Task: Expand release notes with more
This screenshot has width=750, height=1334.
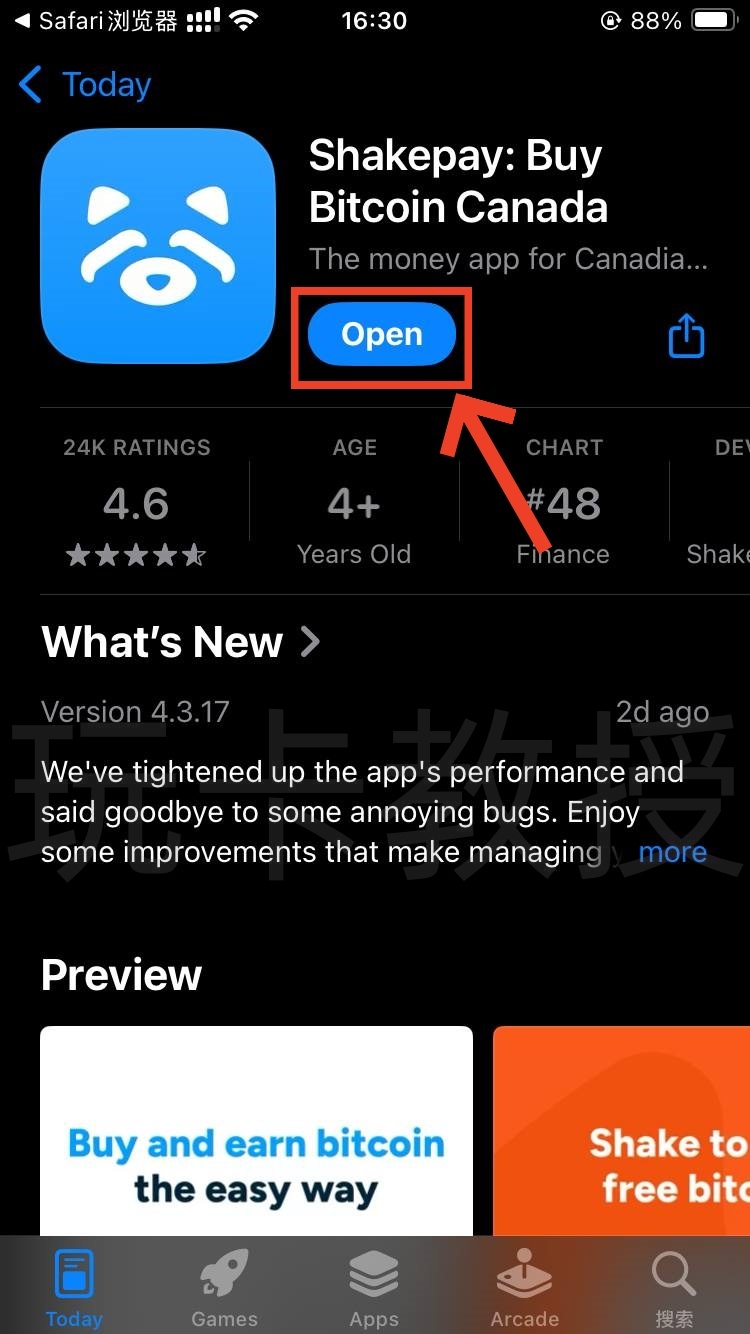Action: [x=672, y=852]
